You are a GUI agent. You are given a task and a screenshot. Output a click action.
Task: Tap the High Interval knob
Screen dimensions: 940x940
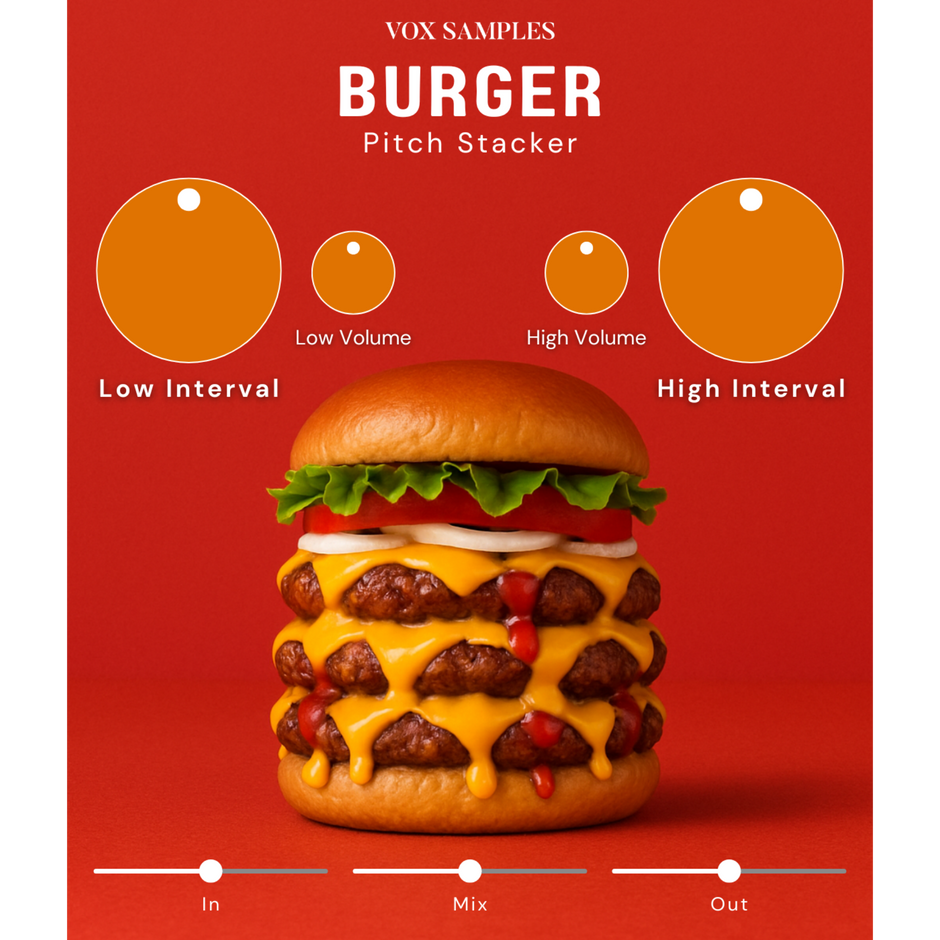pos(751,270)
